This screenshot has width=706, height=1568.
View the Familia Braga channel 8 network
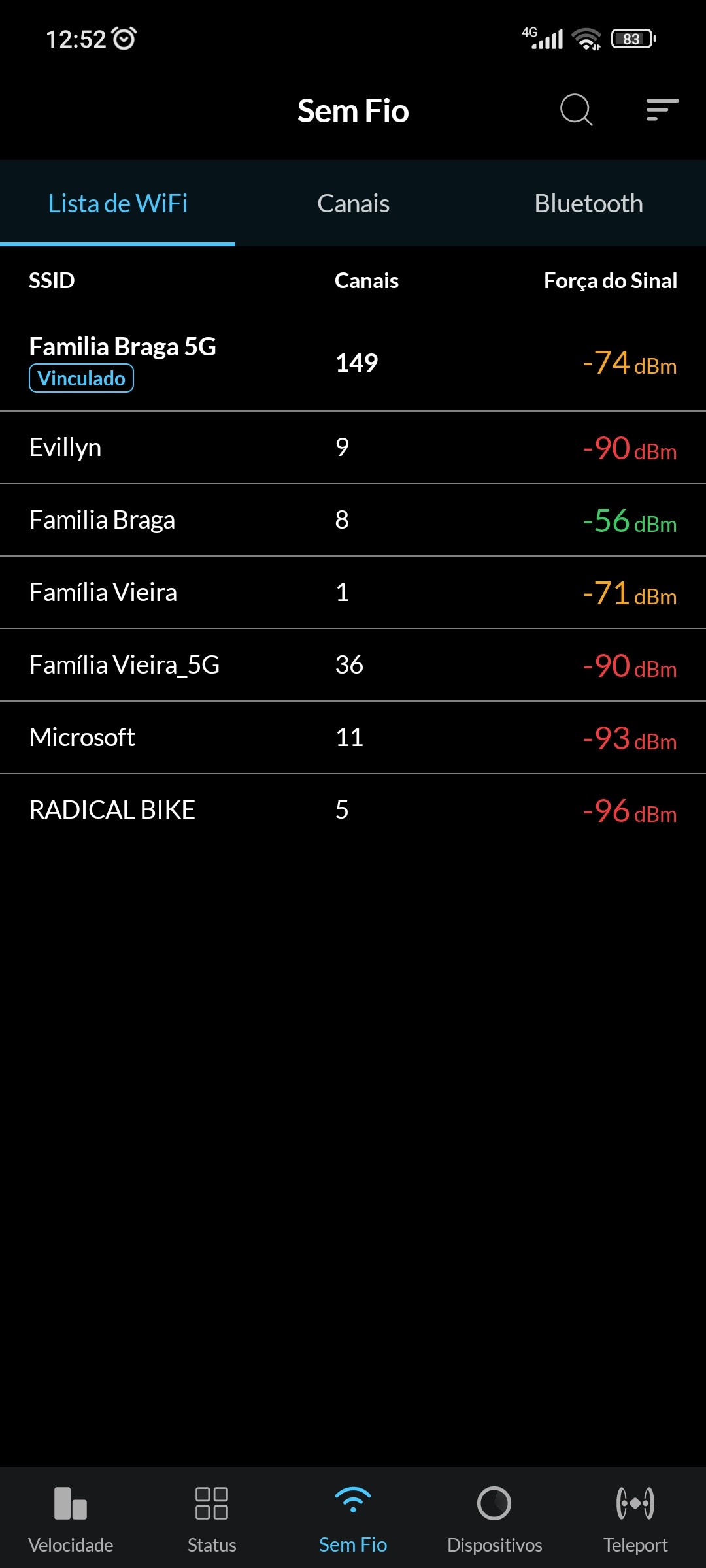click(353, 520)
